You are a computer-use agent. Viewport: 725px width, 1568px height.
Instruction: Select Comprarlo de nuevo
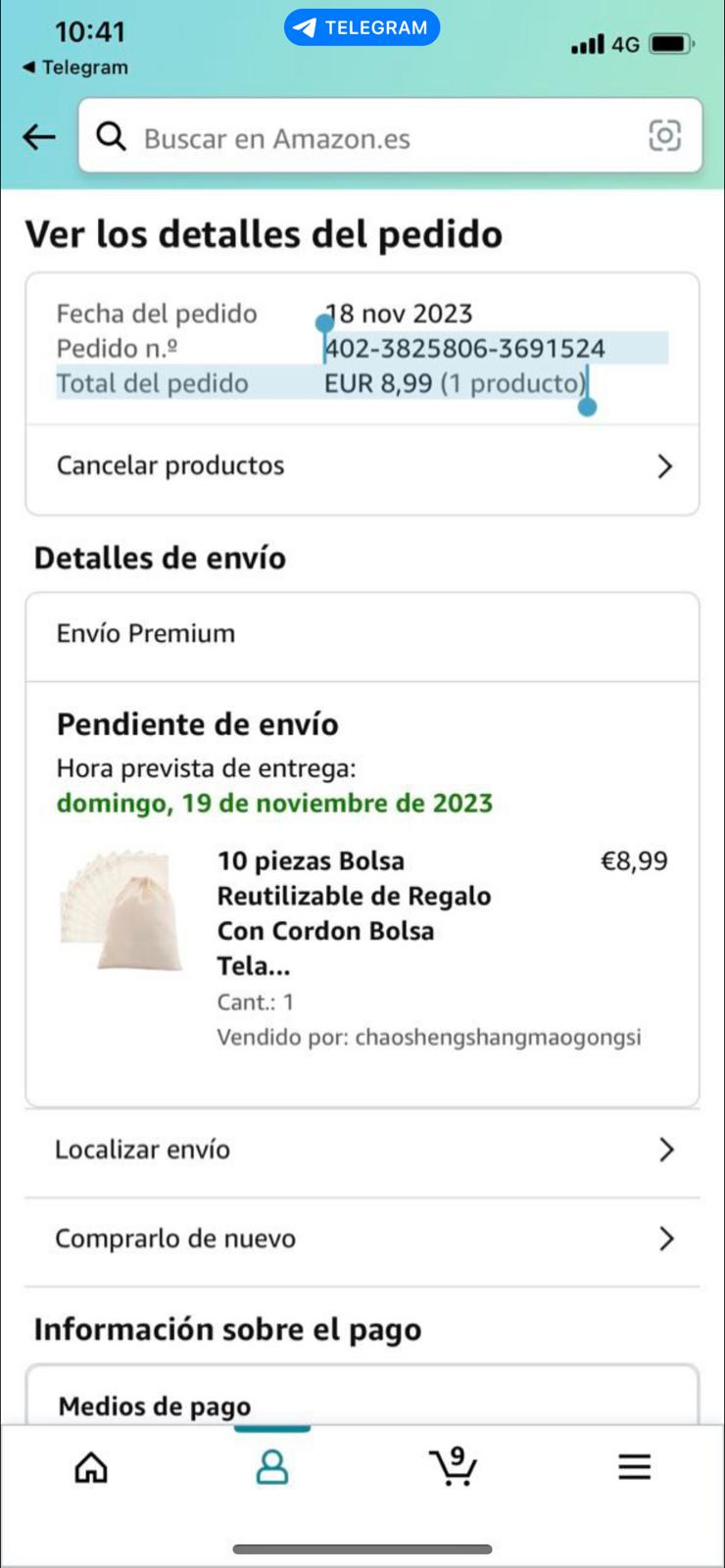point(362,1239)
